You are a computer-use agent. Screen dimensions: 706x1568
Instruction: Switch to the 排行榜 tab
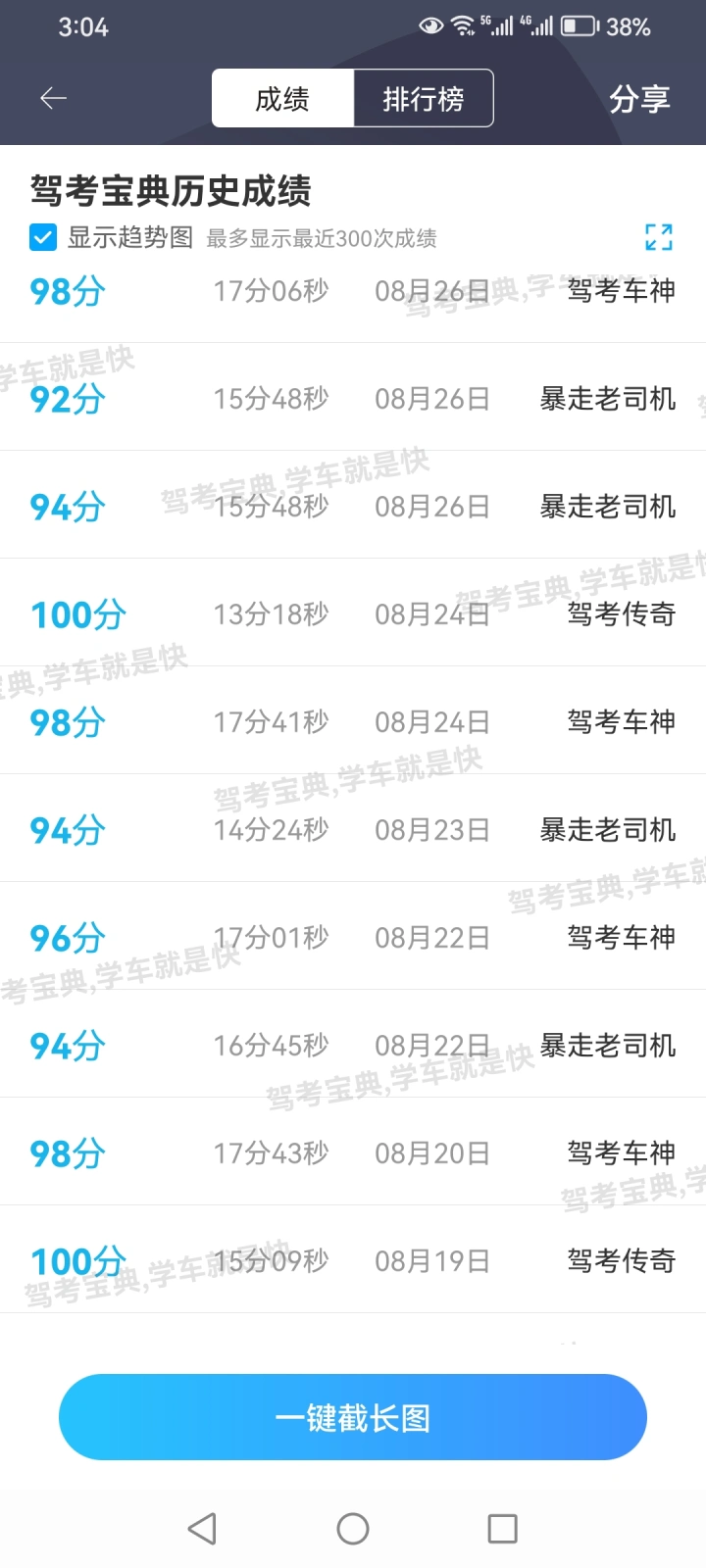[423, 98]
